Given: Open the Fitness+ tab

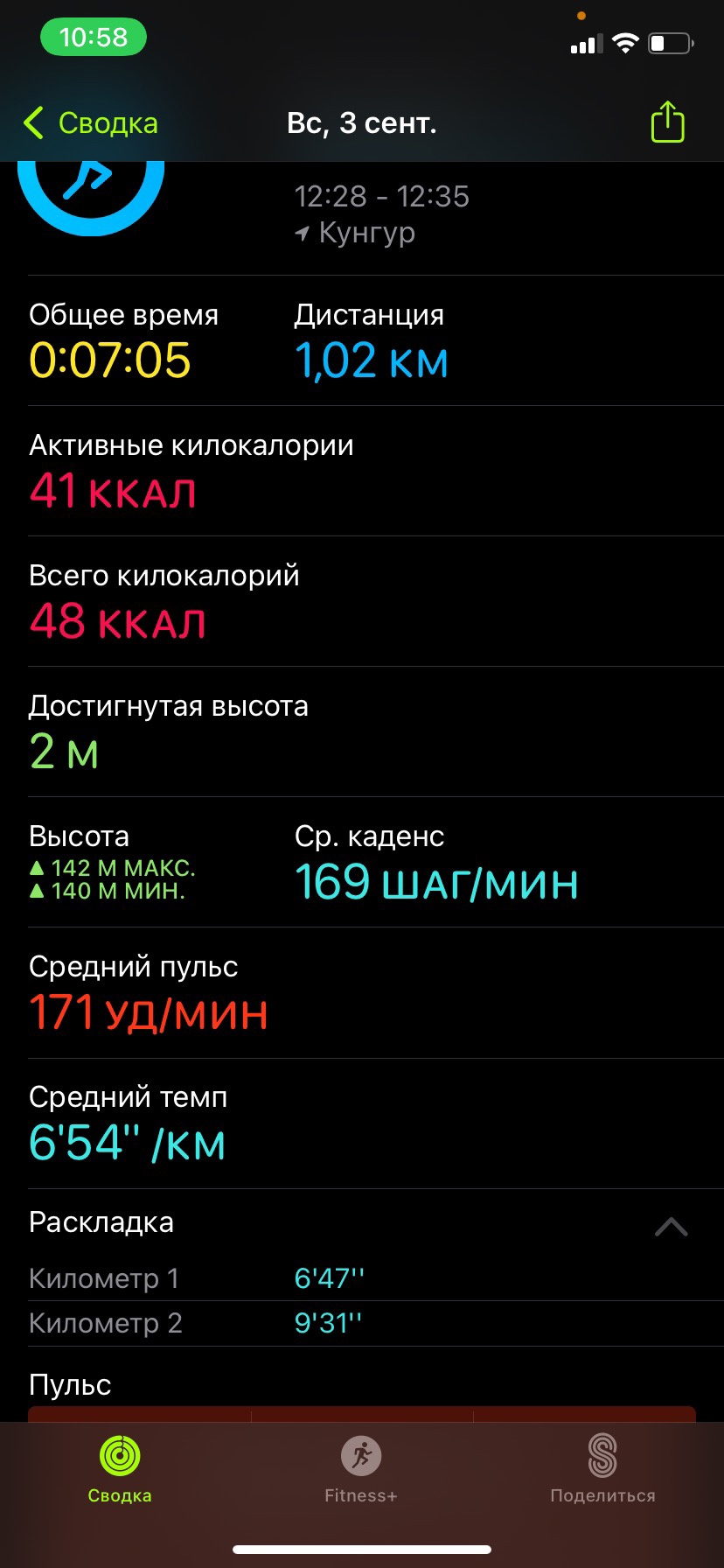Looking at the screenshot, I should click(x=361, y=1469).
